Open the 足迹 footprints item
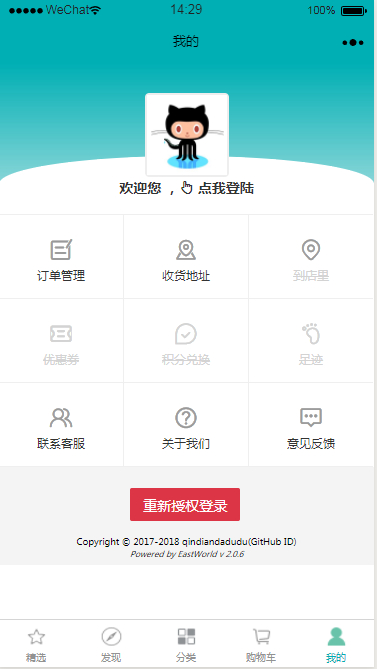377x669 pixels. [x=311, y=341]
